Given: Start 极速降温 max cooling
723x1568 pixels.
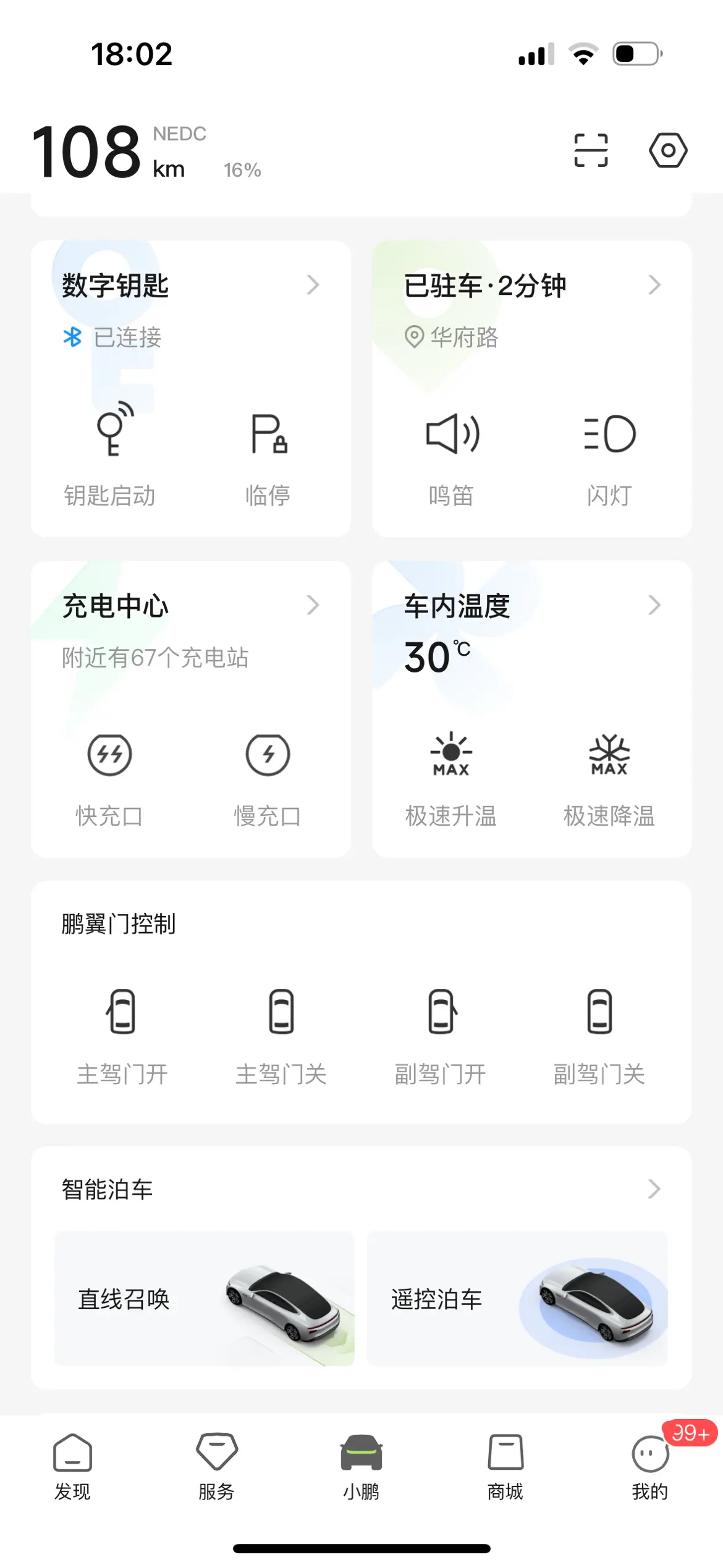Looking at the screenshot, I should coord(609,776).
